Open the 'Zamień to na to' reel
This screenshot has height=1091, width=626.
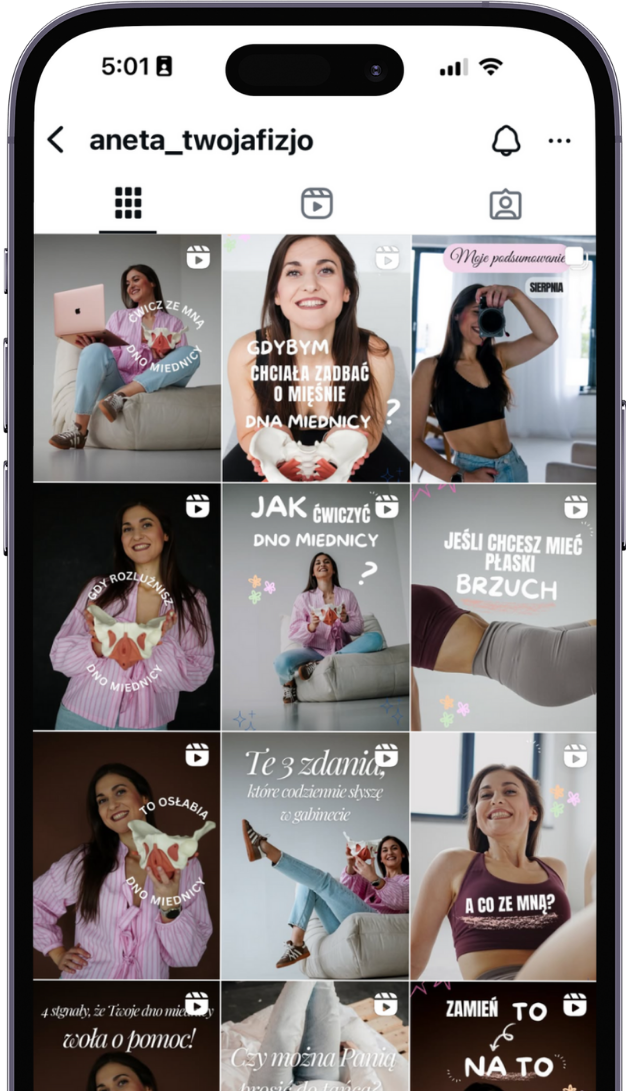503,1038
